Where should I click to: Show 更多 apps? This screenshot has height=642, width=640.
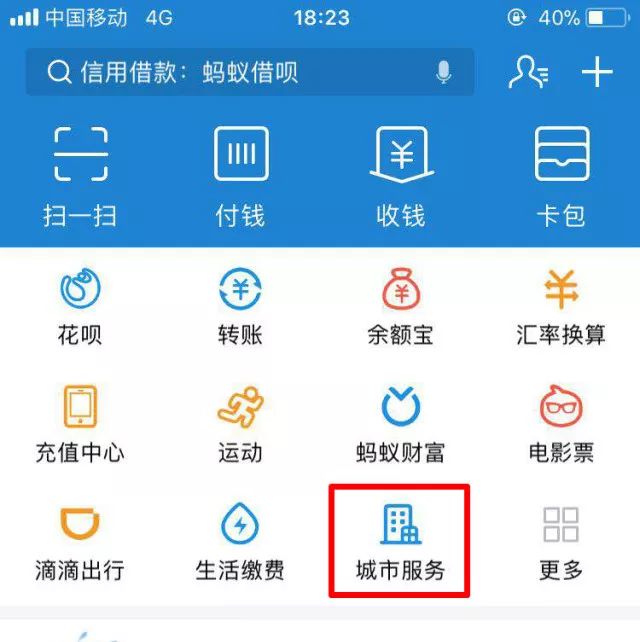pyautogui.click(x=561, y=542)
